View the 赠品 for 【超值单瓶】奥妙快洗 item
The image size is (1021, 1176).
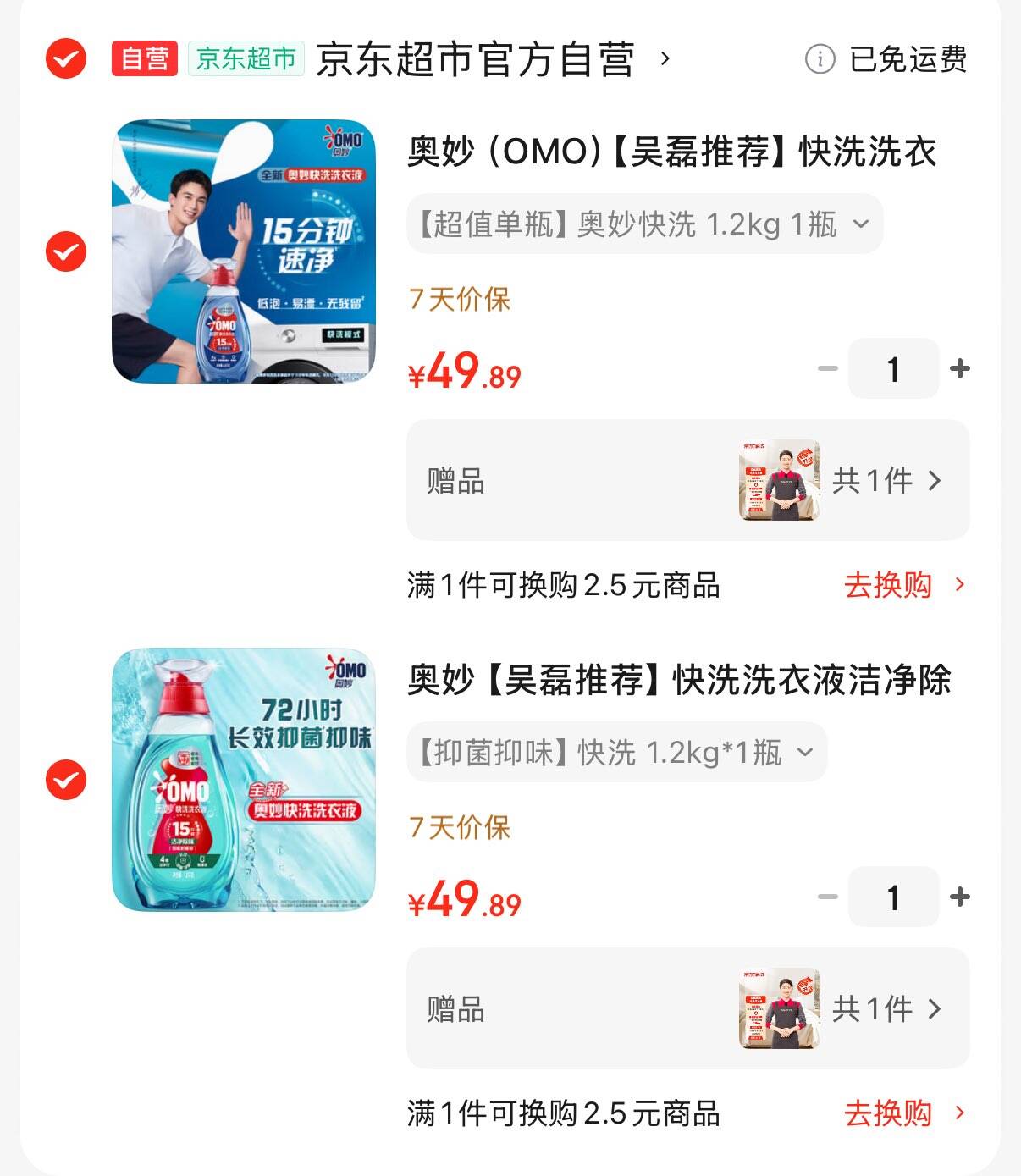tap(687, 480)
